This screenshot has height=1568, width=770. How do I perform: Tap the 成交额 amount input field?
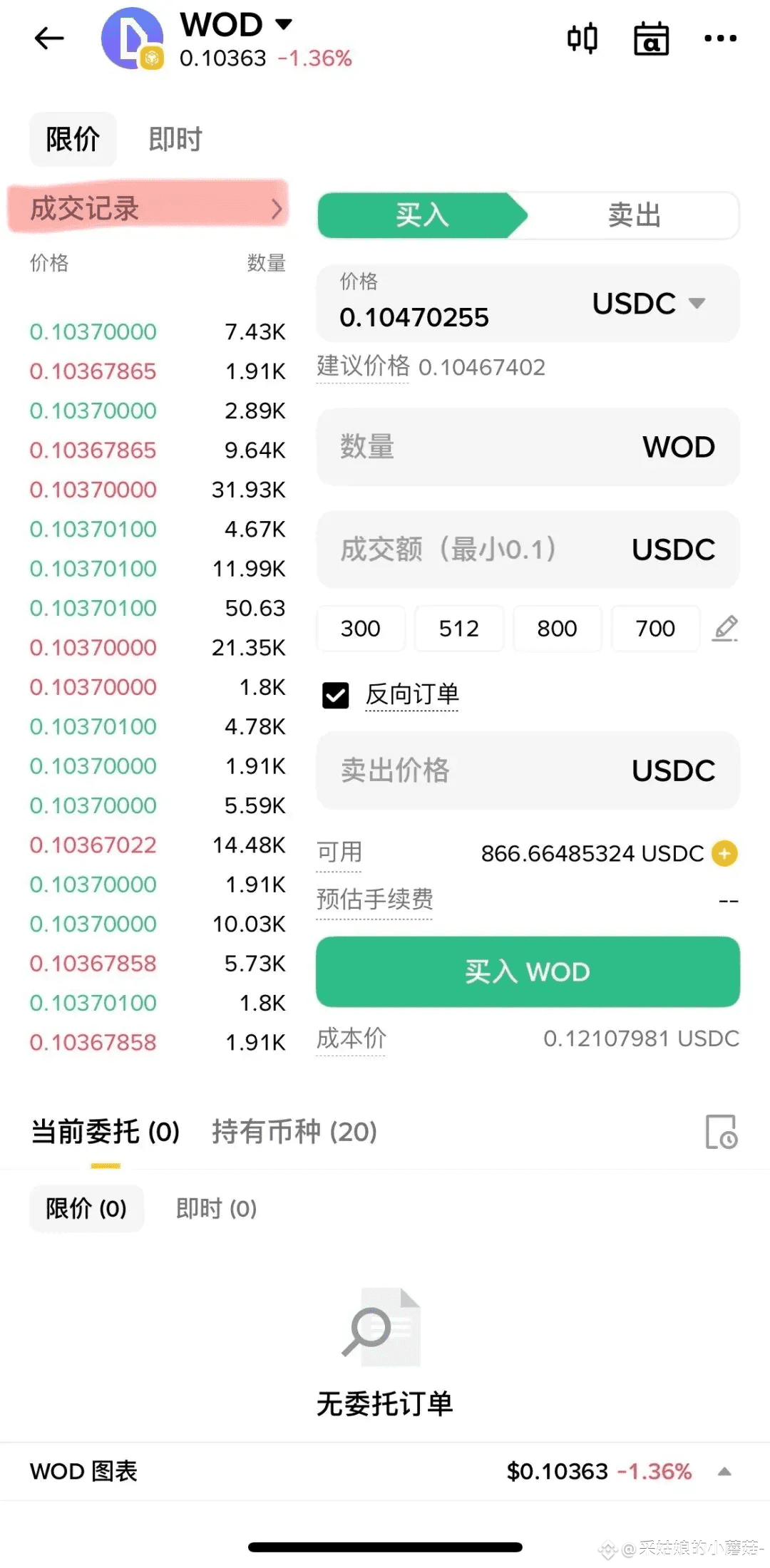(x=528, y=550)
